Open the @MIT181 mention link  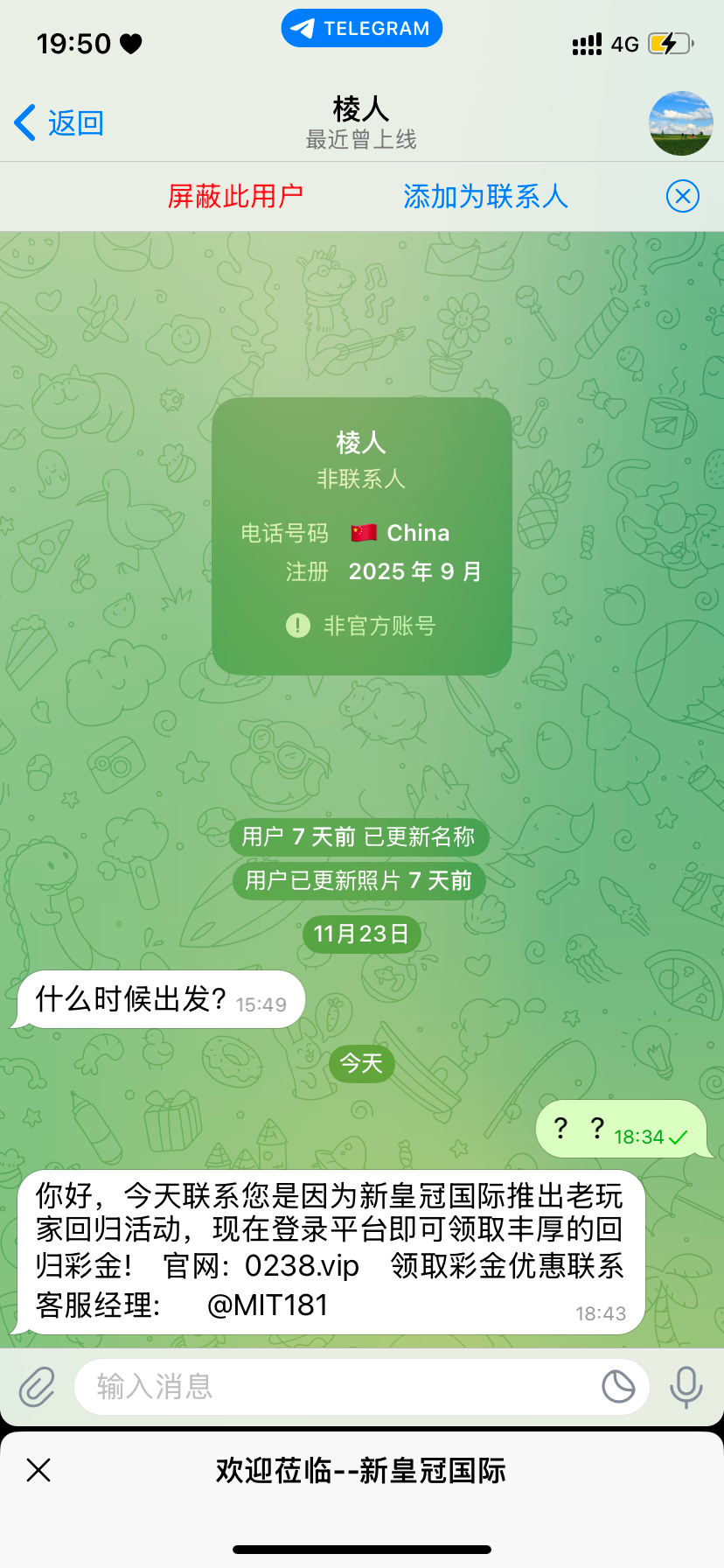268,1305
